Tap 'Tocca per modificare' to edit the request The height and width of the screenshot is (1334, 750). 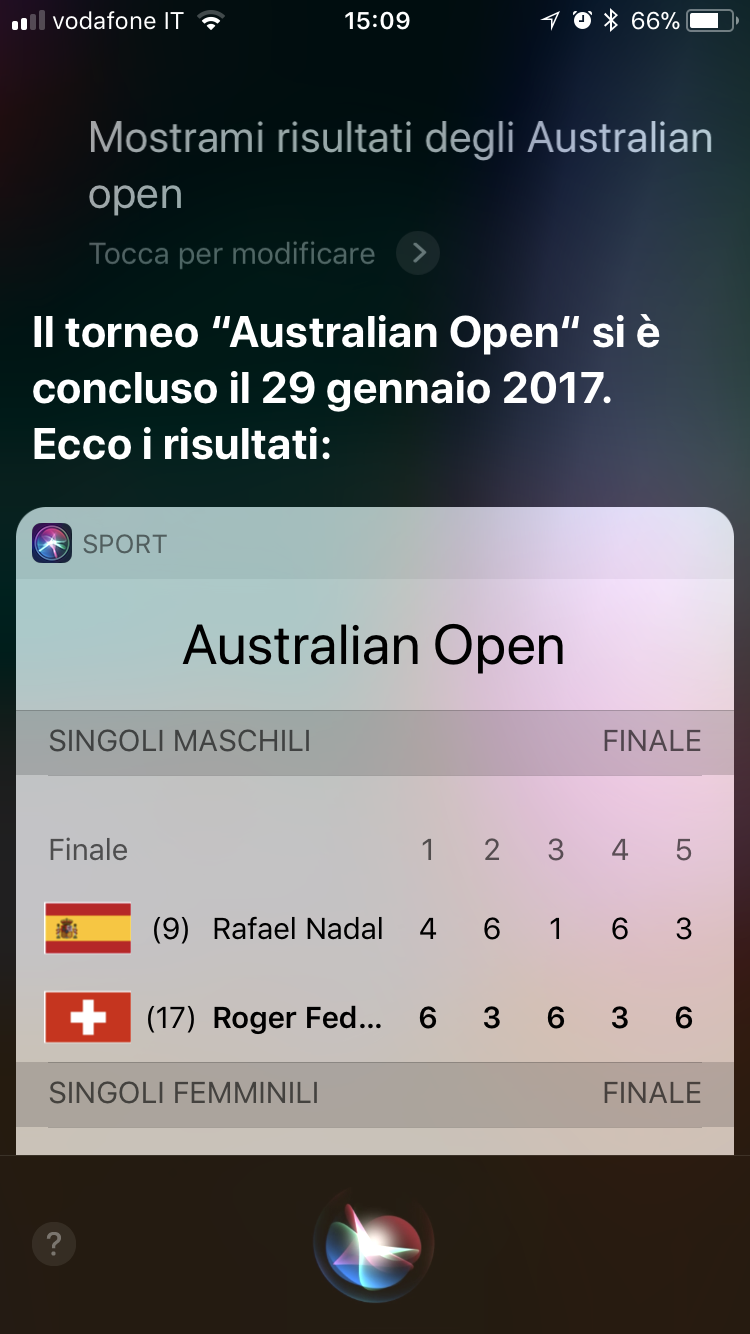point(232,254)
